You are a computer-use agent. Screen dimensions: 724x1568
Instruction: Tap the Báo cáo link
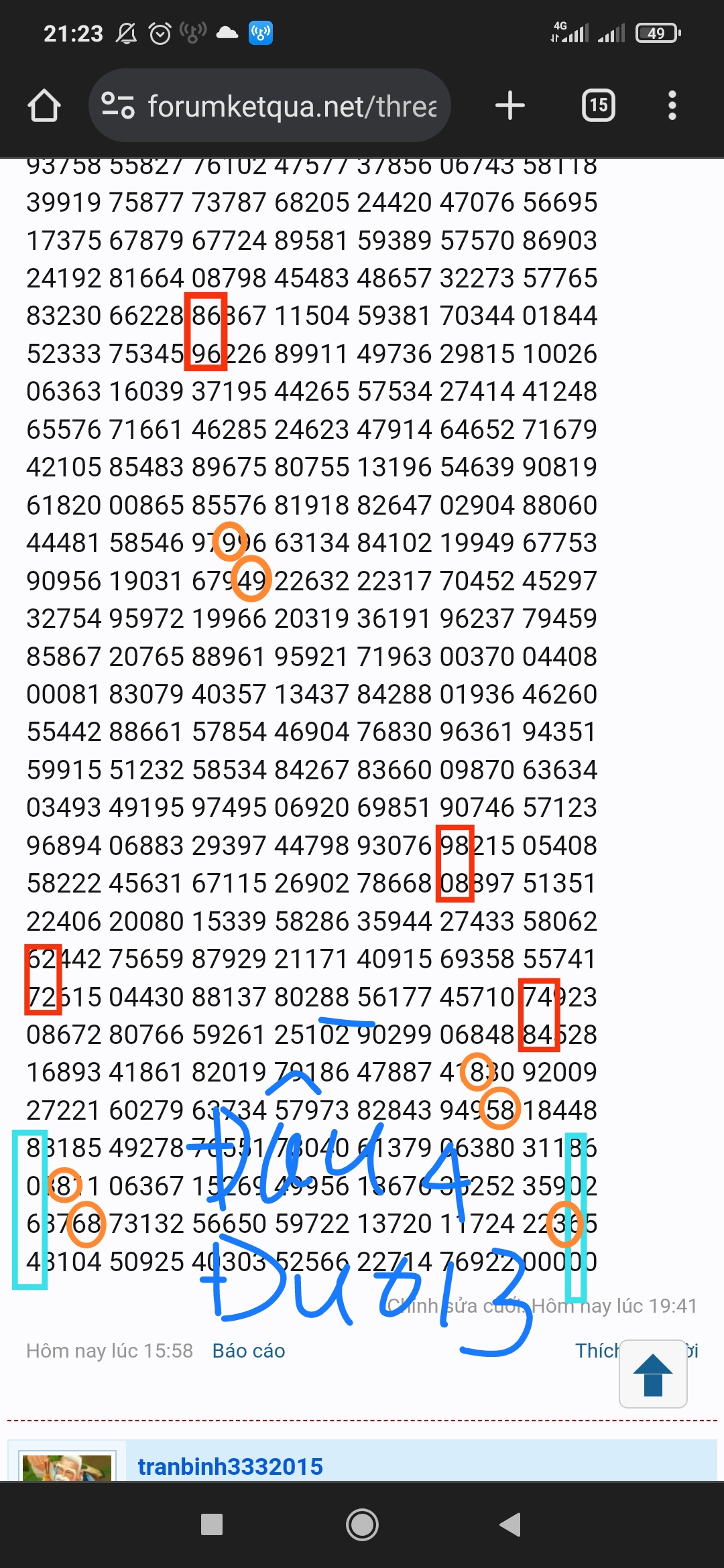point(249,1350)
